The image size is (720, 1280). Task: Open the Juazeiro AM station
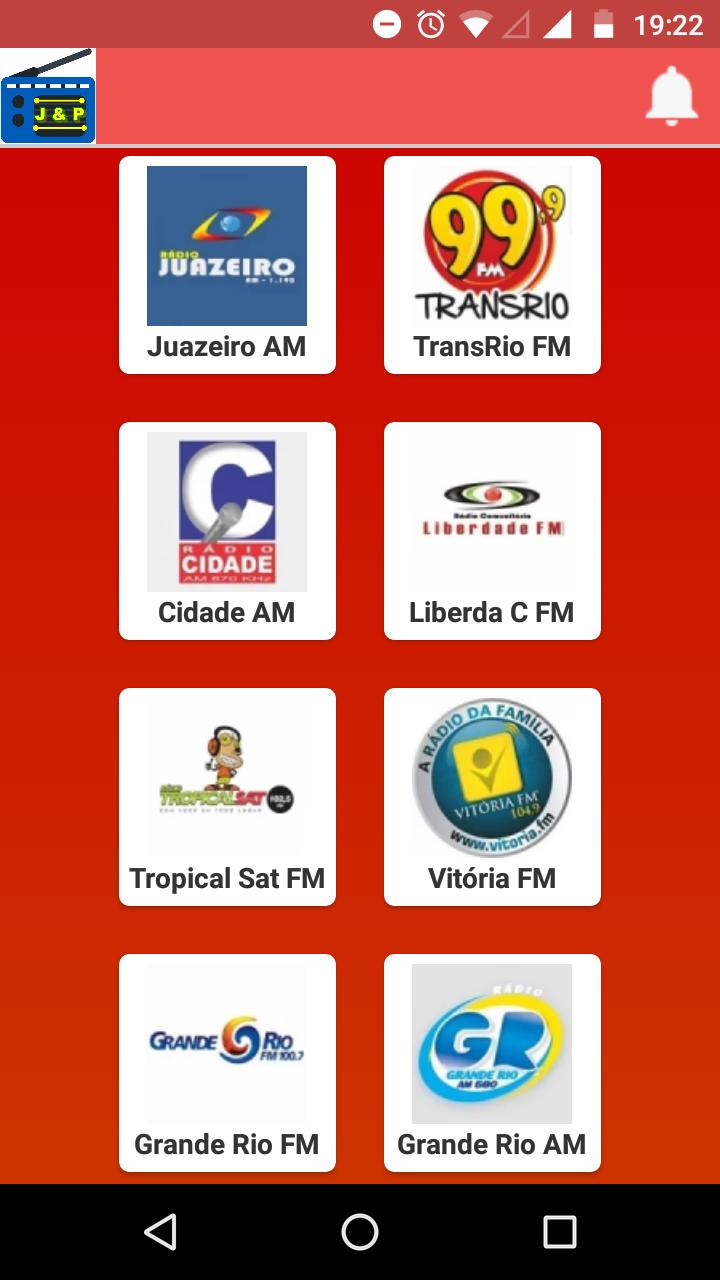click(227, 265)
